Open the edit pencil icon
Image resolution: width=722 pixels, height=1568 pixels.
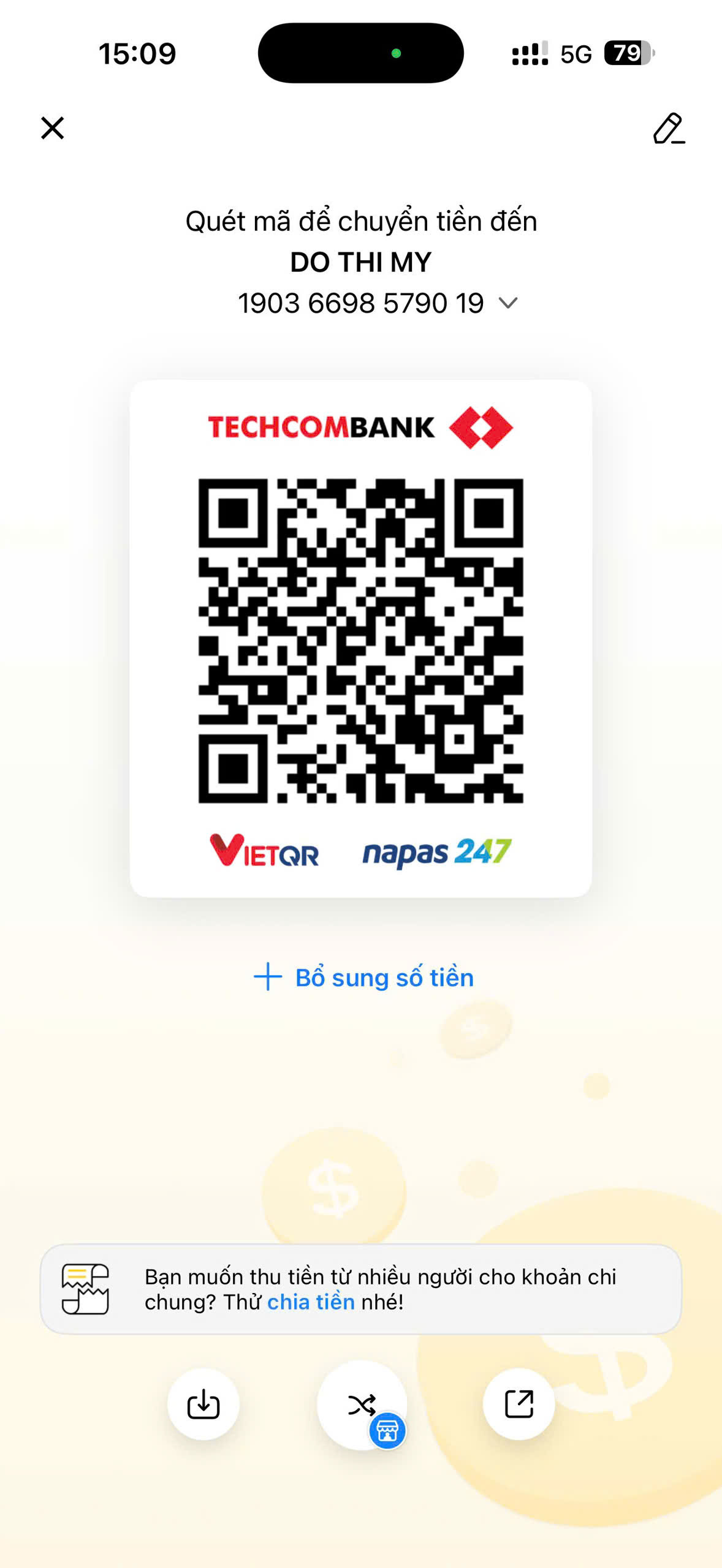(668, 129)
